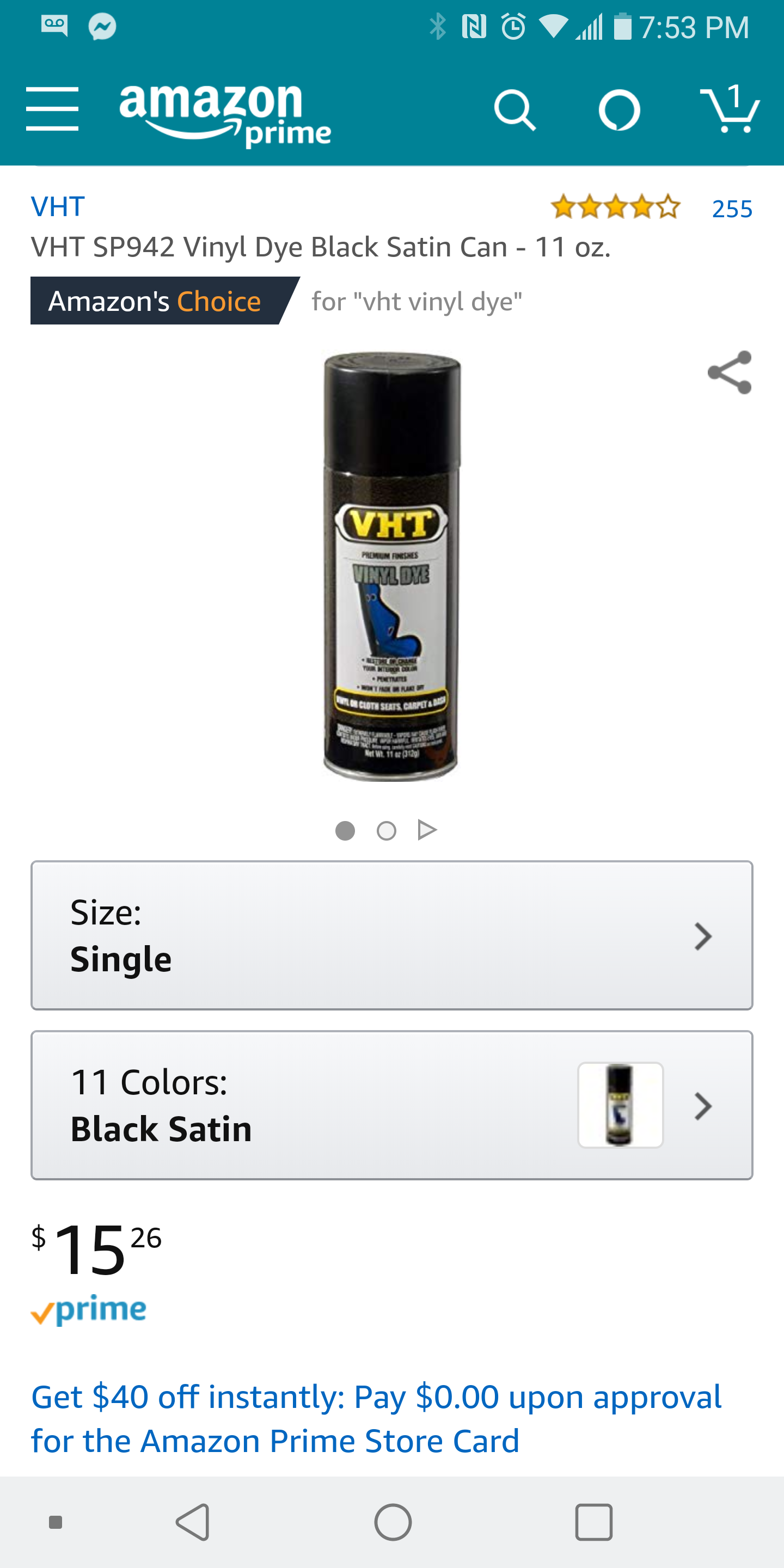Go back using the system back button
Image resolution: width=784 pixels, height=1568 pixels.
(193, 1522)
